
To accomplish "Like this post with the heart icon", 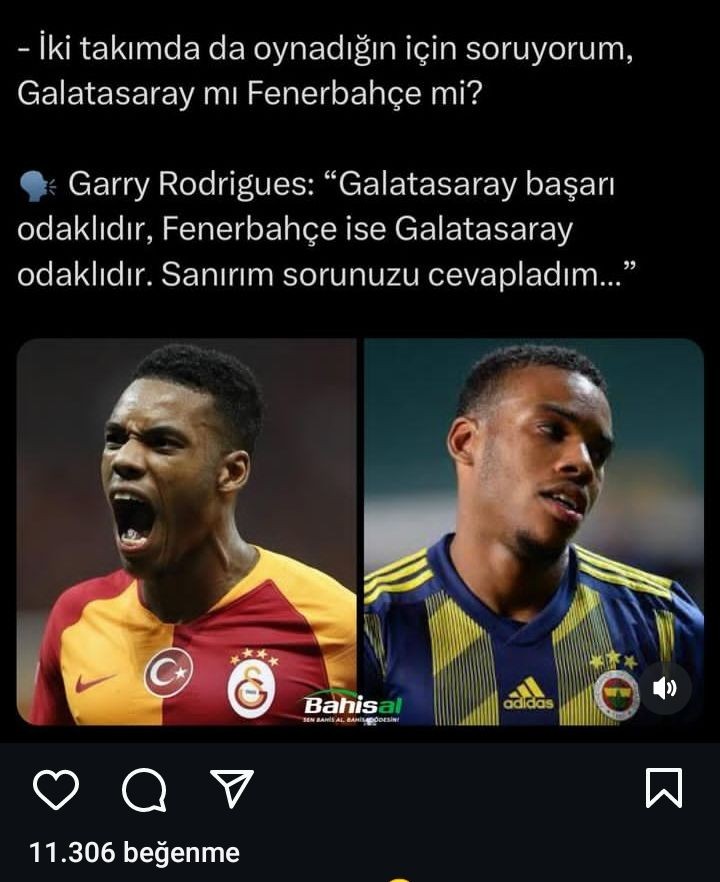I will point(56,789).
